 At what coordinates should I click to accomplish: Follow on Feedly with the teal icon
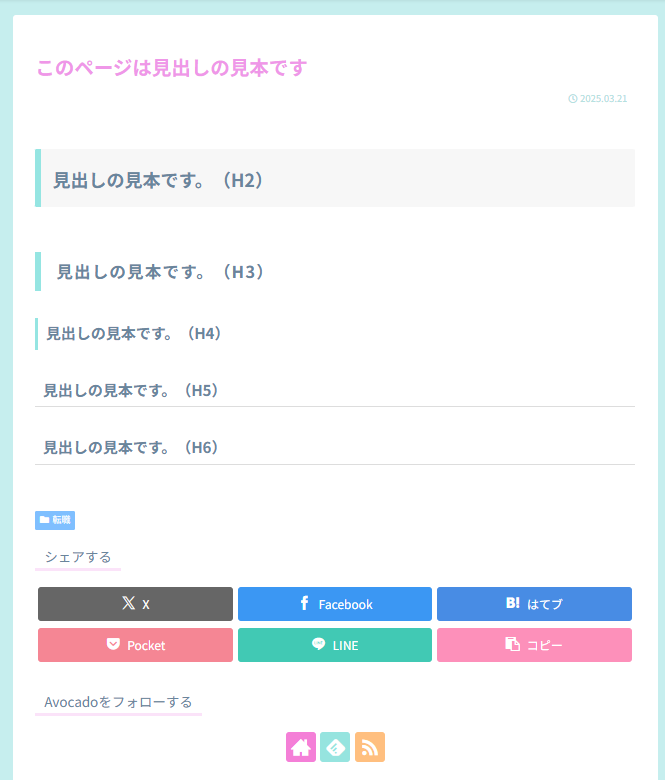click(x=335, y=747)
